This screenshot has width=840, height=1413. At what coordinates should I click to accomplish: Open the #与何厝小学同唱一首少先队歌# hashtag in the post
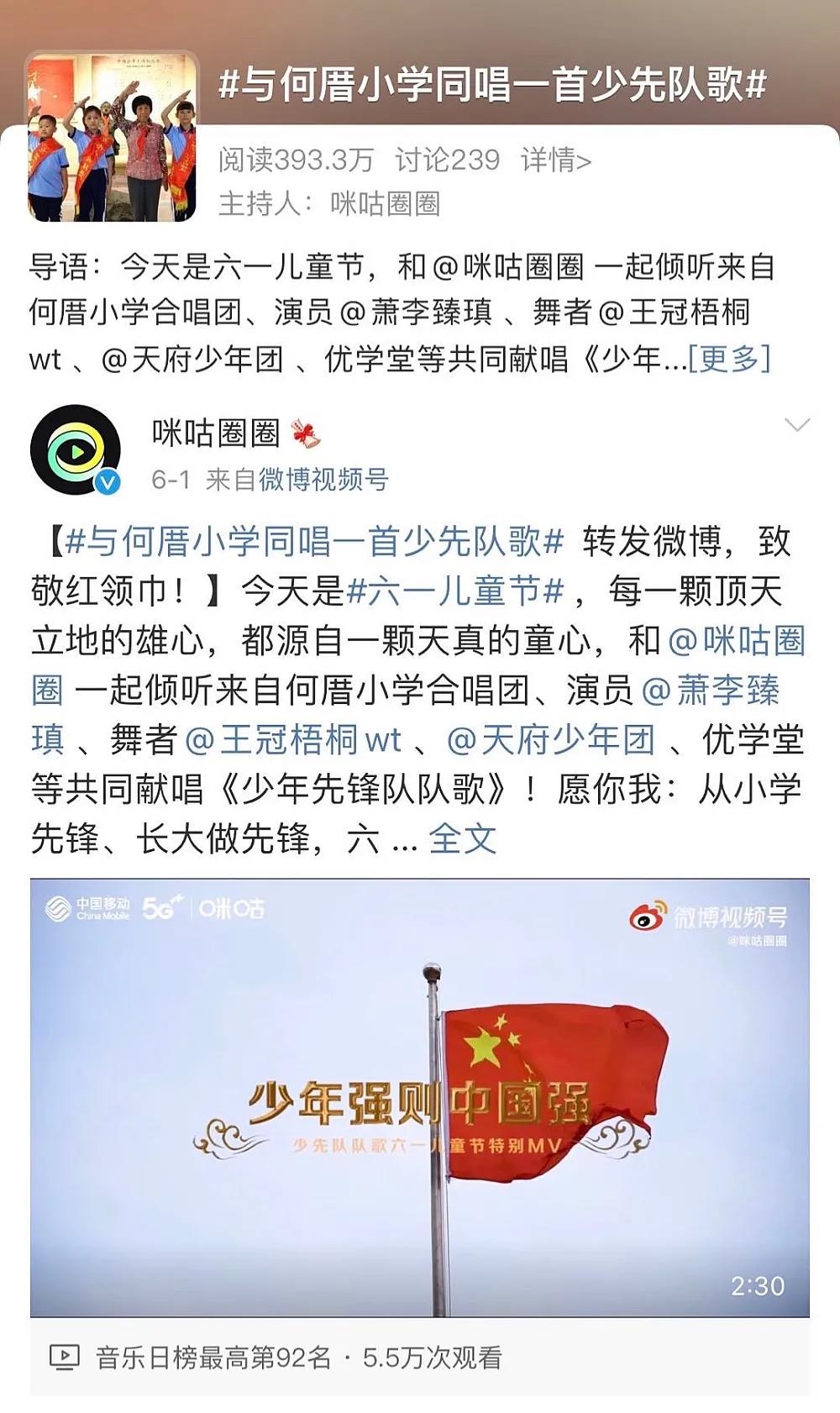314,542
